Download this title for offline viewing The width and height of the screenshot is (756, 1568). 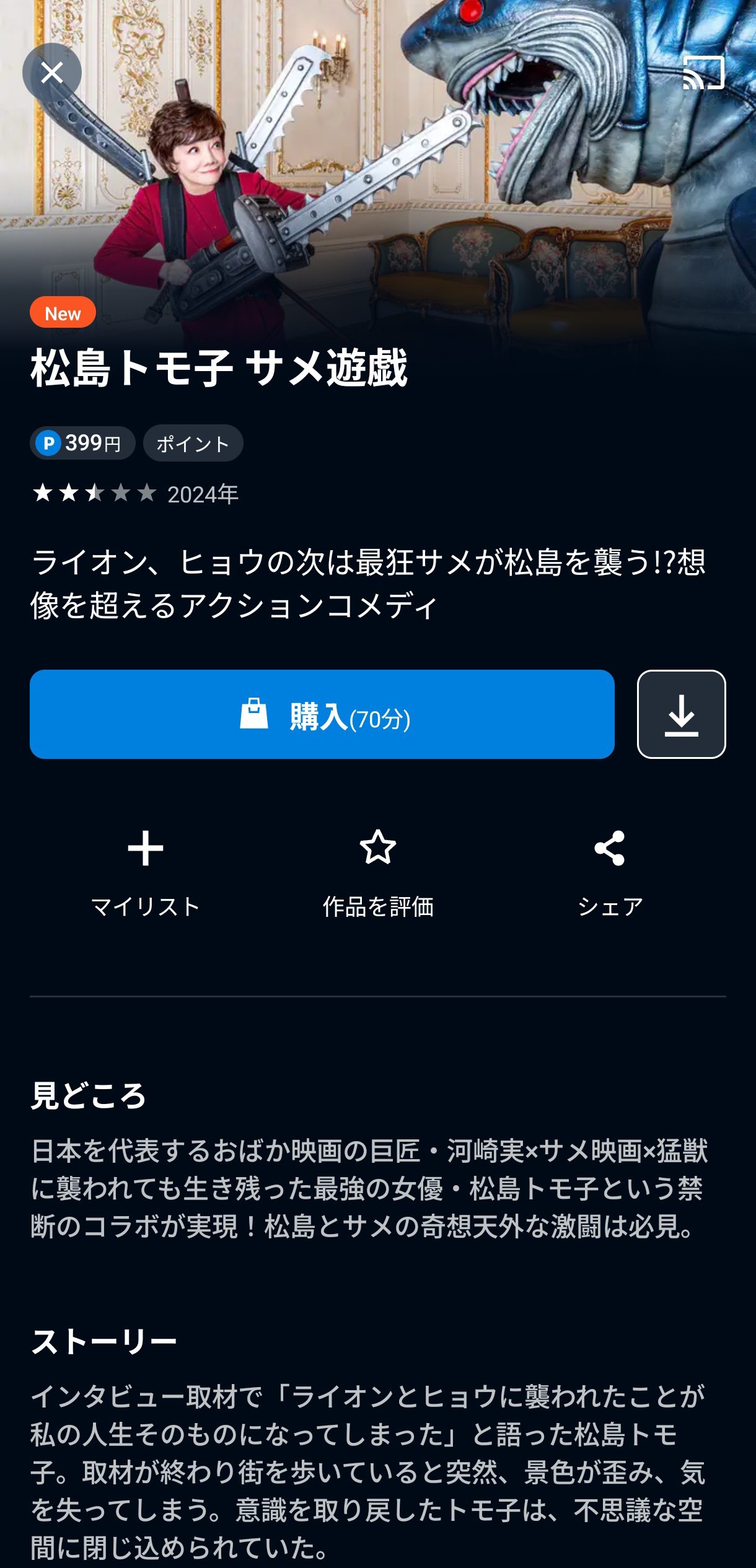click(681, 714)
